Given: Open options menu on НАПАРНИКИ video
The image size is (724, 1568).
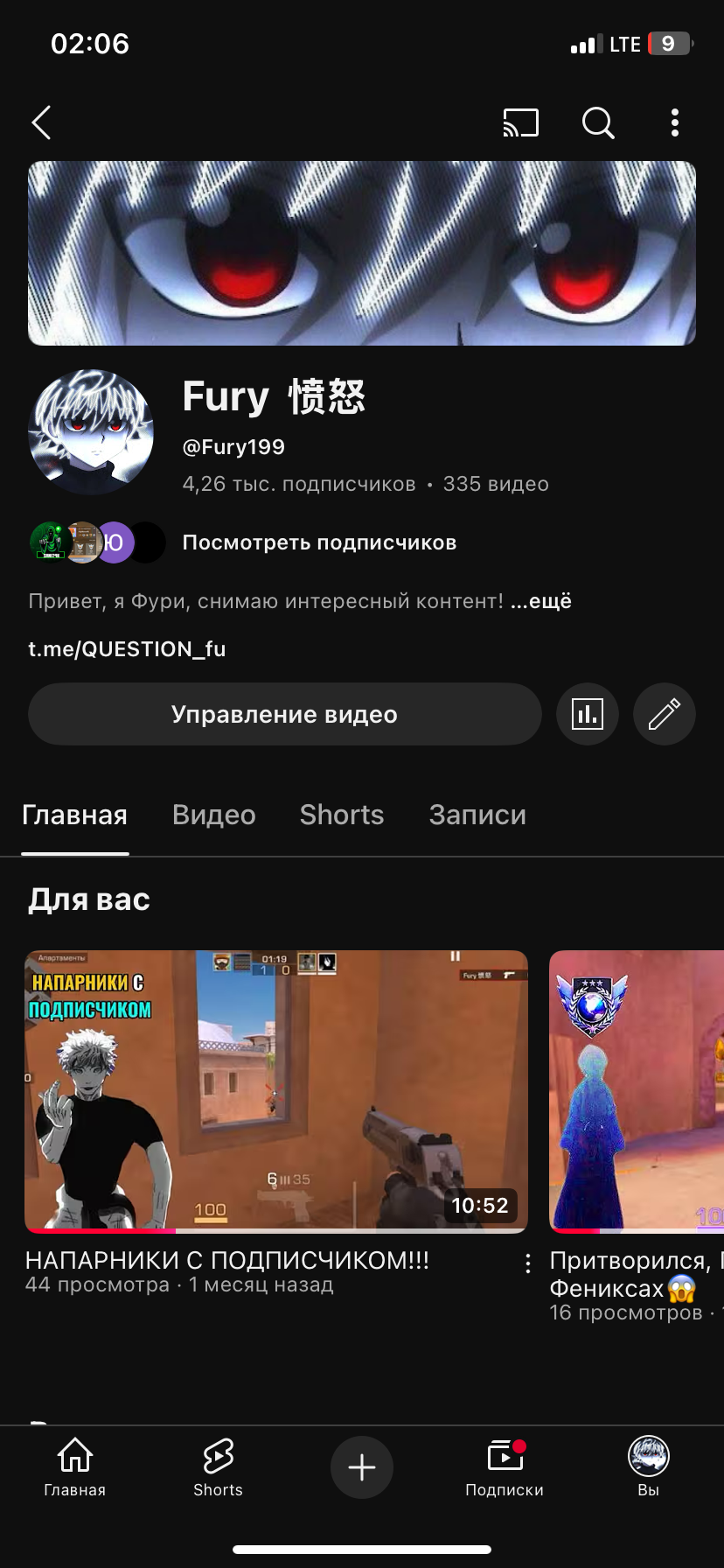Looking at the screenshot, I should (x=528, y=1263).
